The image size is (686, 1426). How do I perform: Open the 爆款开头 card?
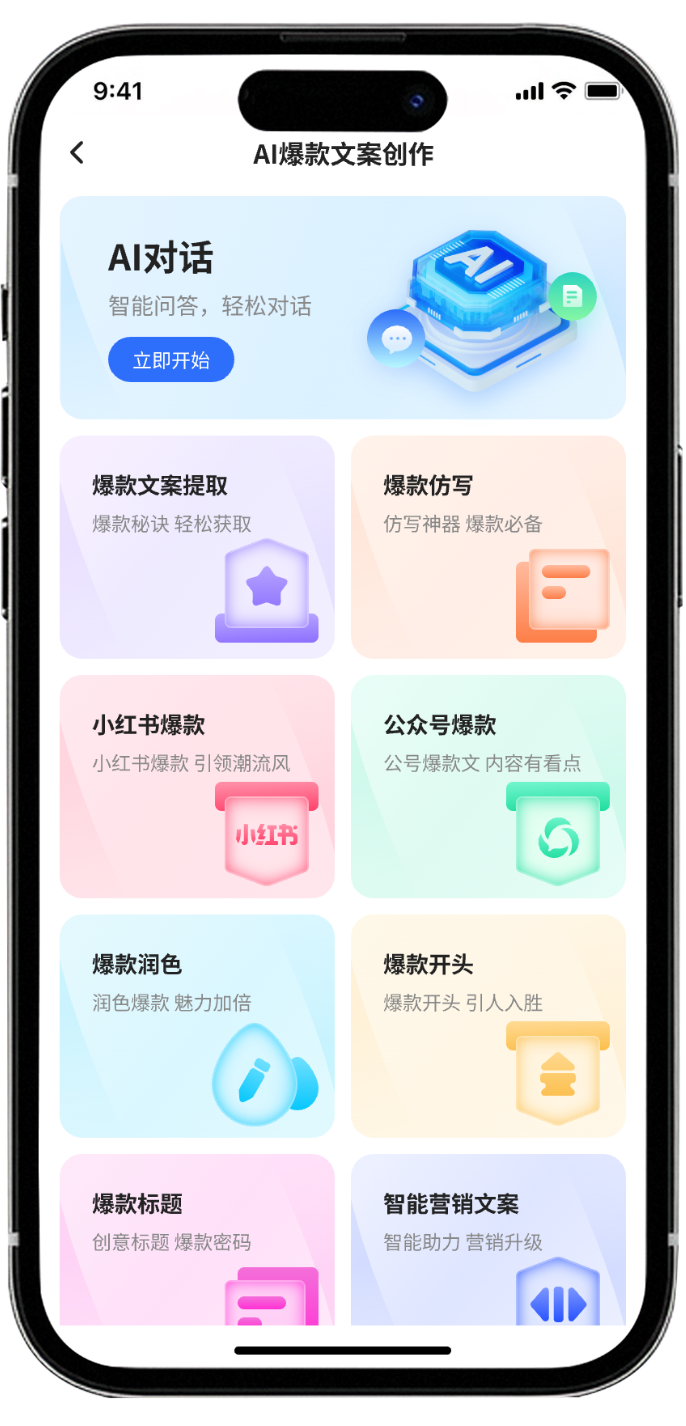488,1025
